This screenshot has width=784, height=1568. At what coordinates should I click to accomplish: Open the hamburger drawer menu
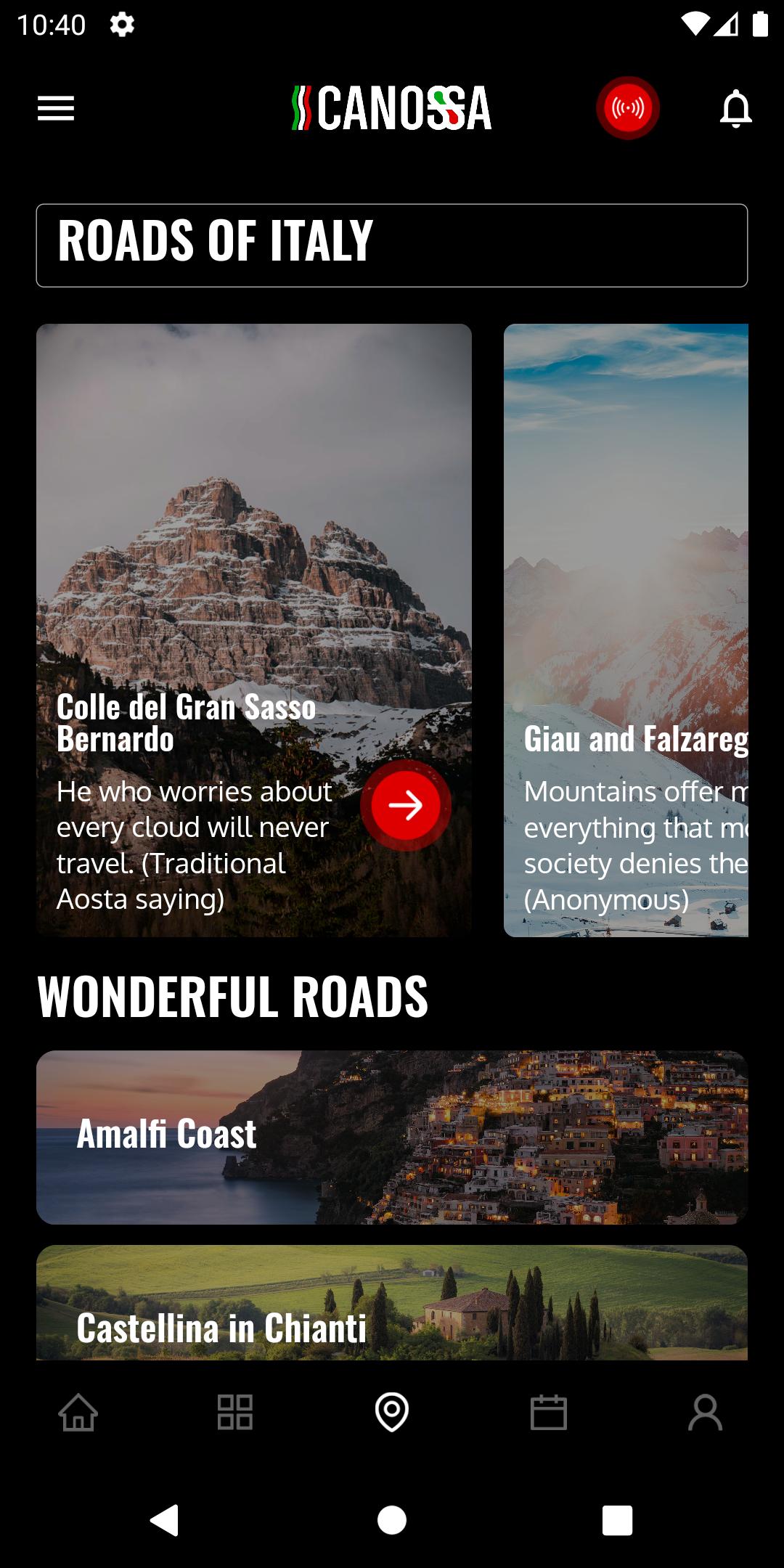(56, 109)
